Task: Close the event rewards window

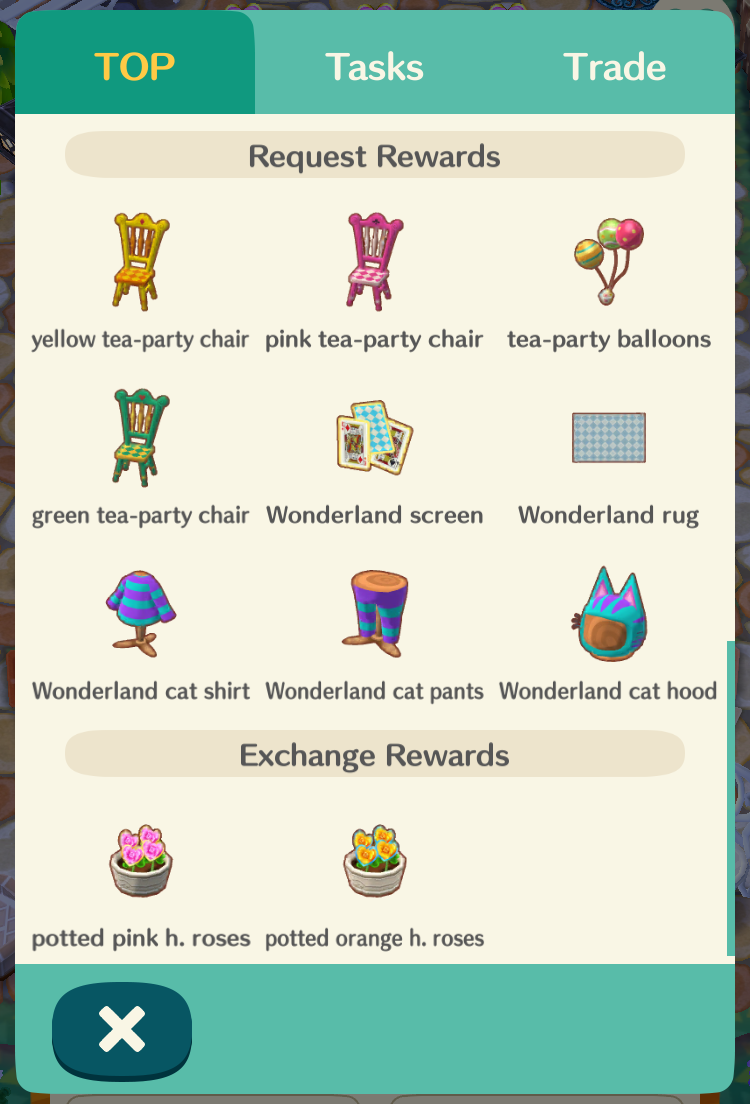Action: point(122,1029)
